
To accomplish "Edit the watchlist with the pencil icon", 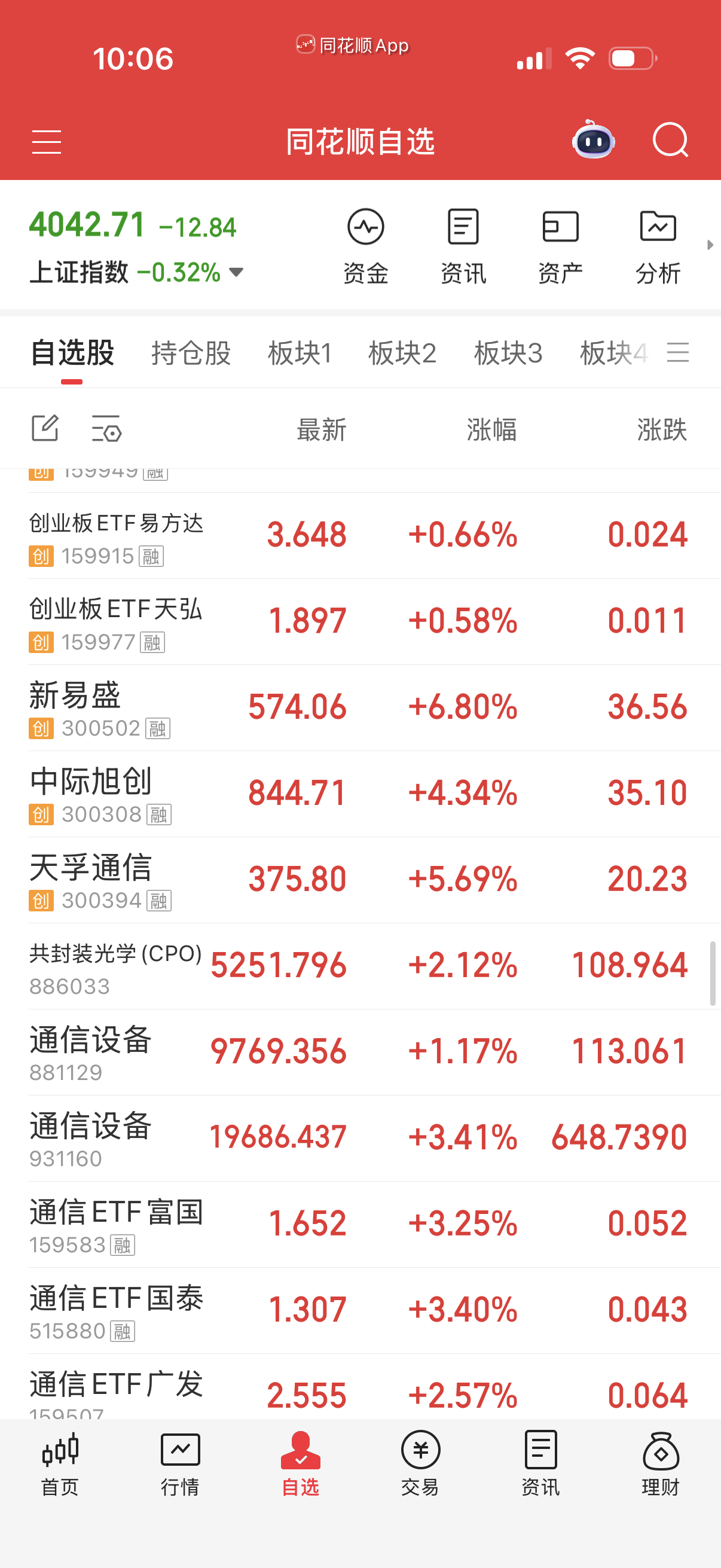I will [x=44, y=429].
